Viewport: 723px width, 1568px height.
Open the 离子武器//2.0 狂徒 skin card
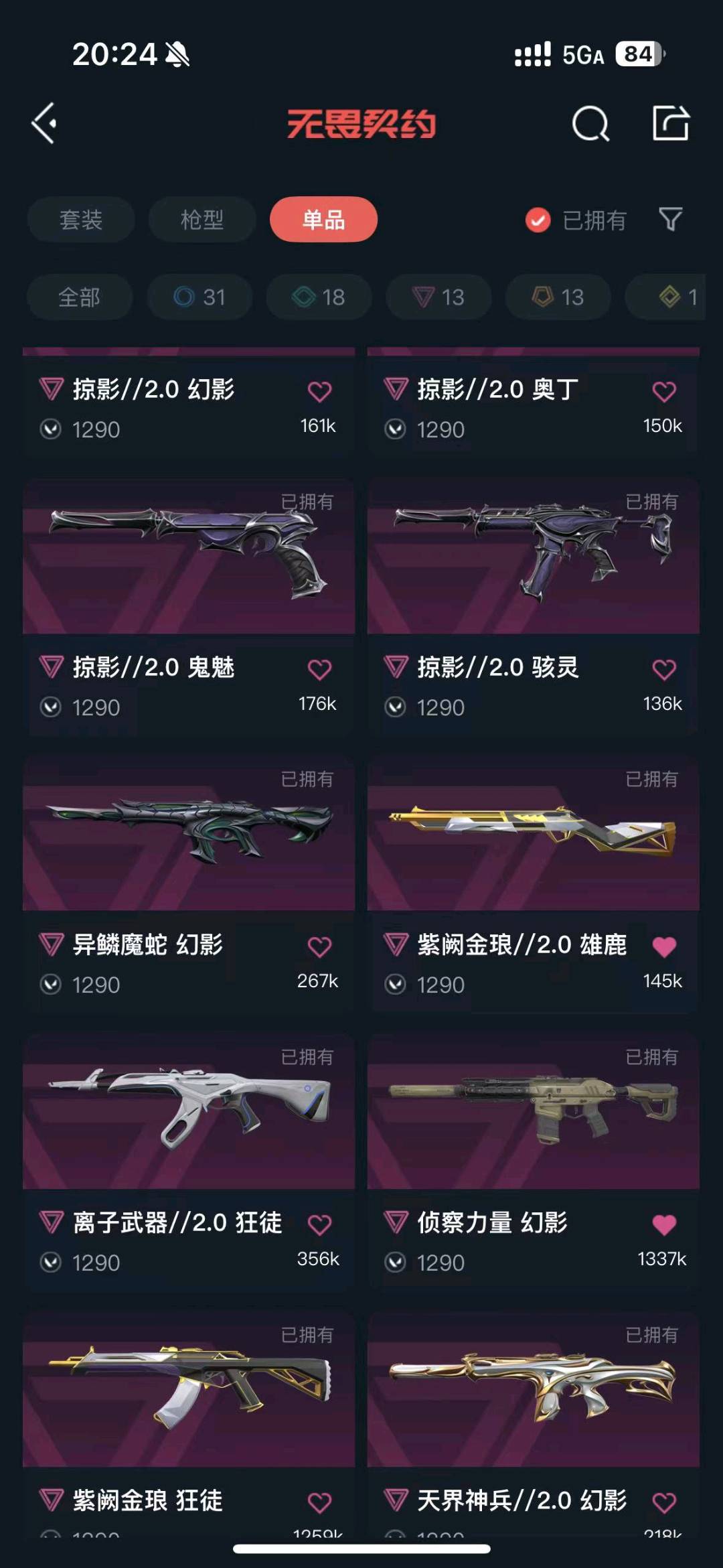point(189,1163)
